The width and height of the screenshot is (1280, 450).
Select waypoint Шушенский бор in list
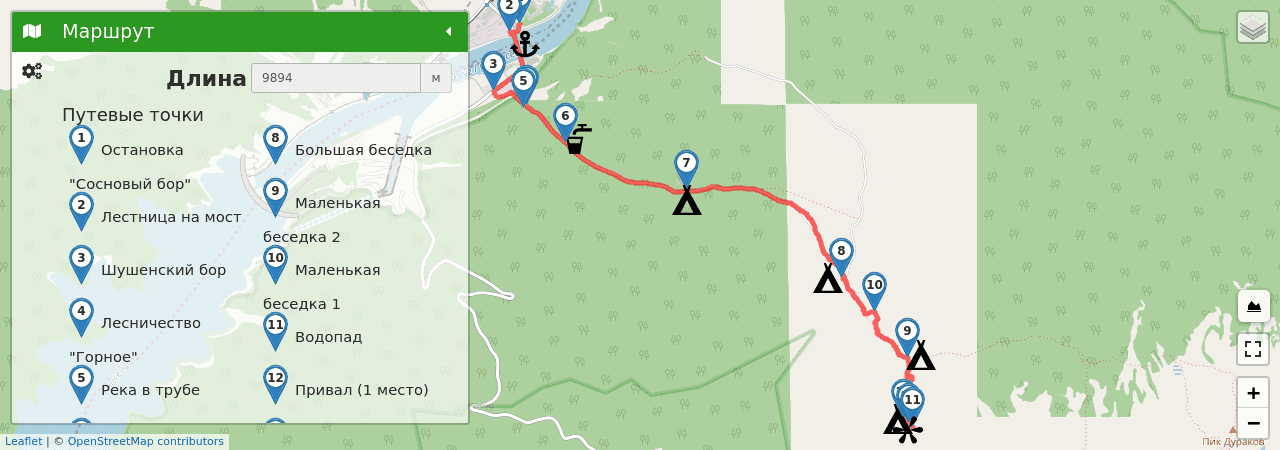[163, 270]
